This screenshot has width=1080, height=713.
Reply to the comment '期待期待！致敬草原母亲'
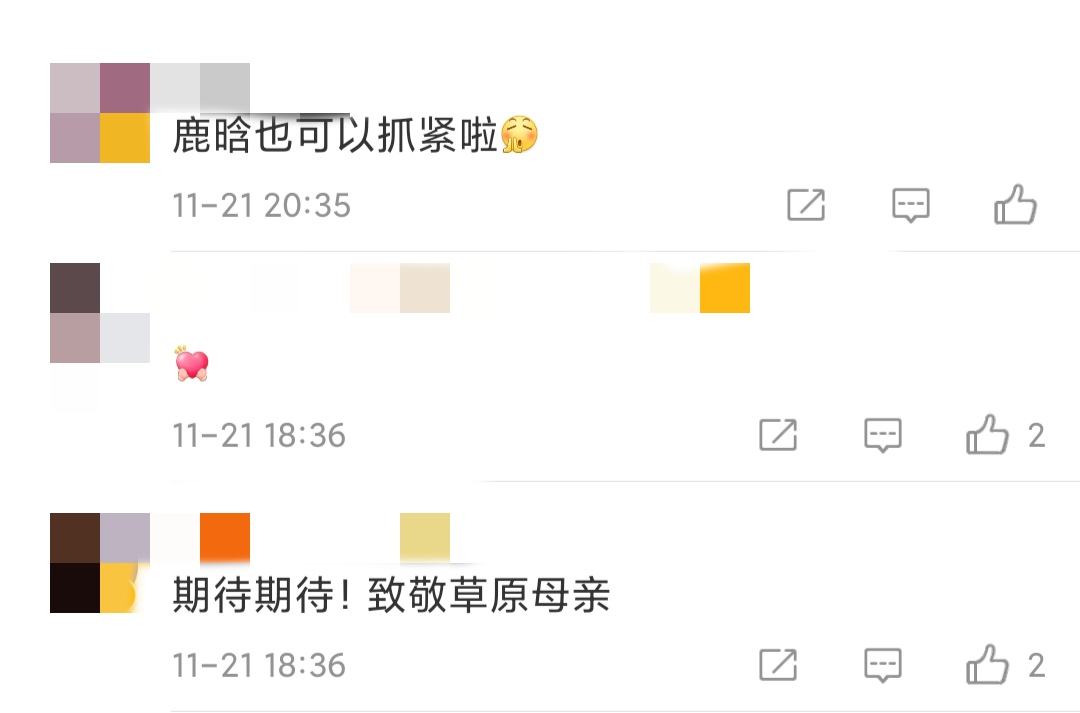(883, 666)
